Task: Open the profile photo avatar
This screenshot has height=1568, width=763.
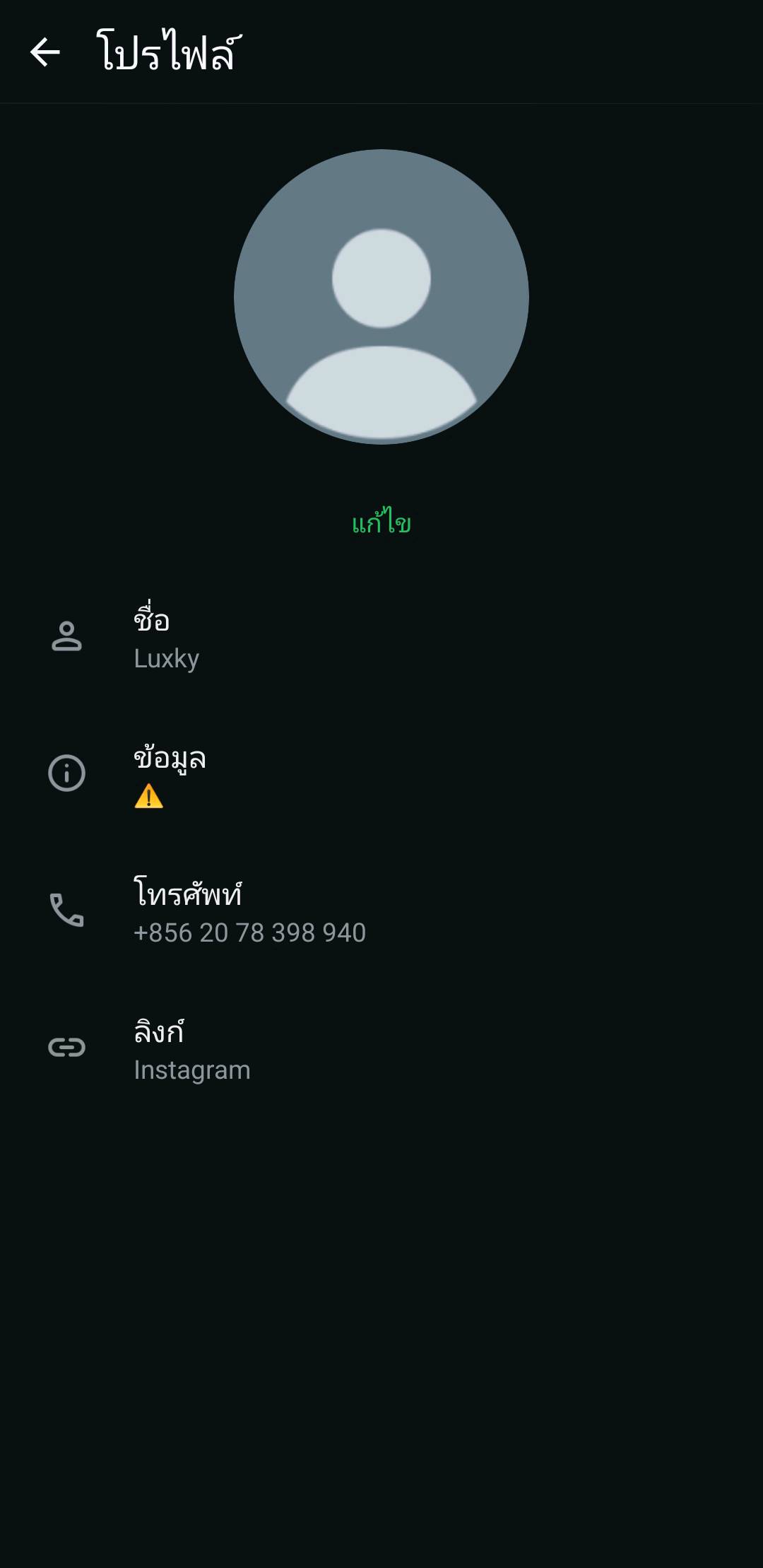Action: pyautogui.click(x=381, y=297)
